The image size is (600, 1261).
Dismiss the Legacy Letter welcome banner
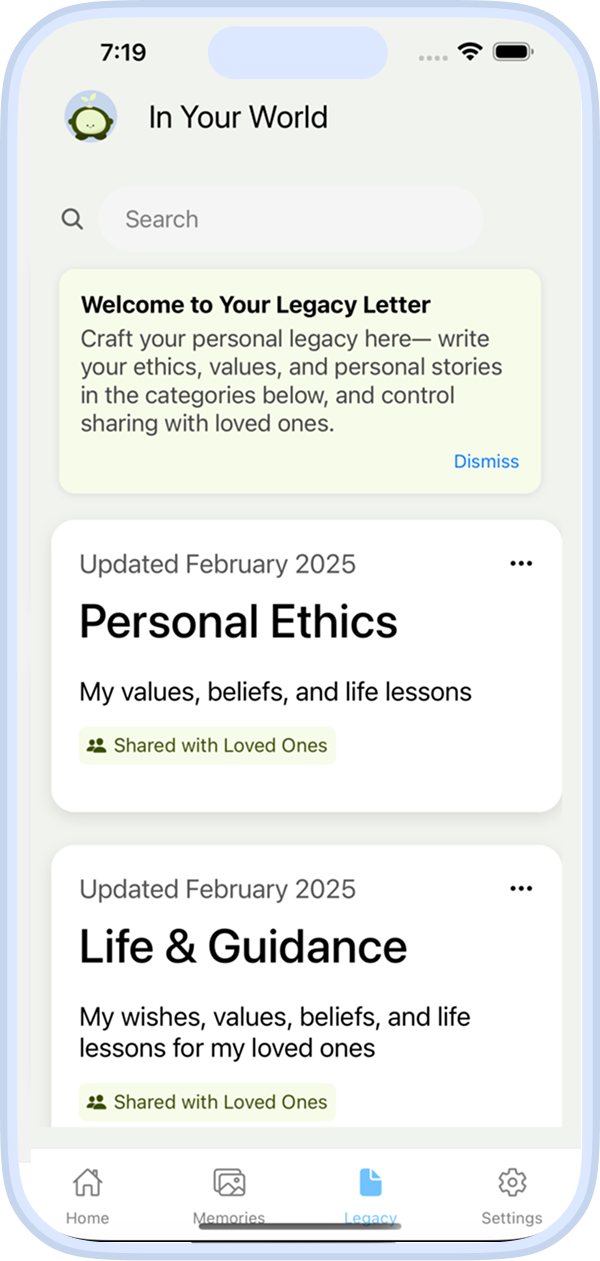pos(486,461)
